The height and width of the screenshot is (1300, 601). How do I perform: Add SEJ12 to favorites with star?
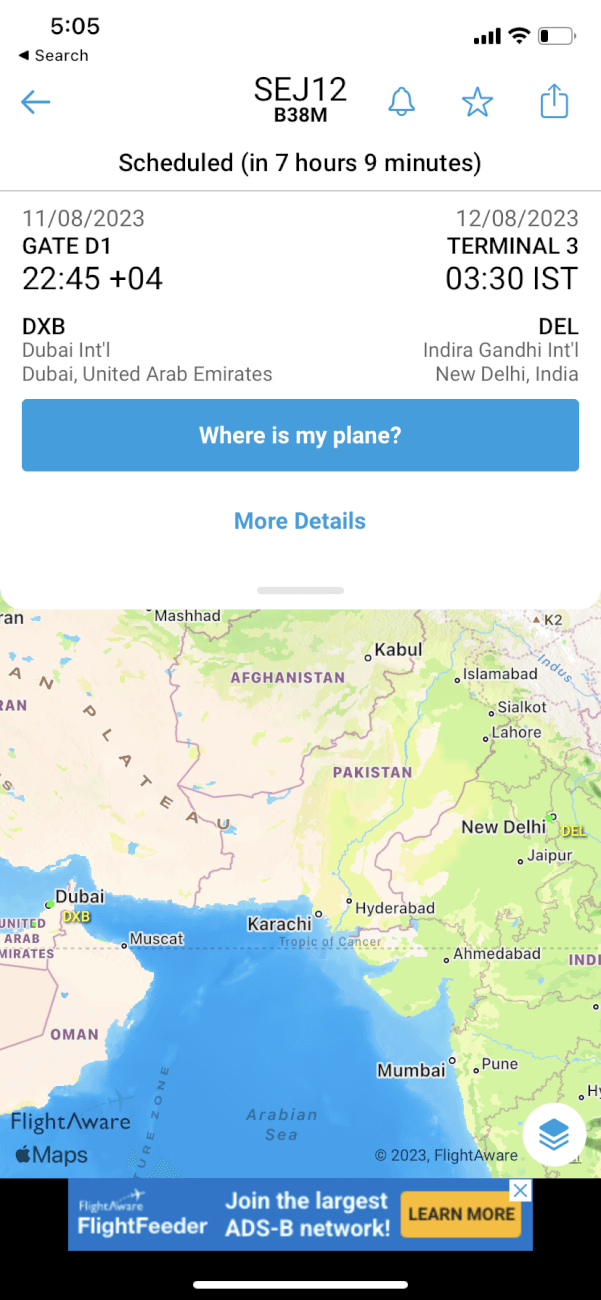click(x=478, y=102)
